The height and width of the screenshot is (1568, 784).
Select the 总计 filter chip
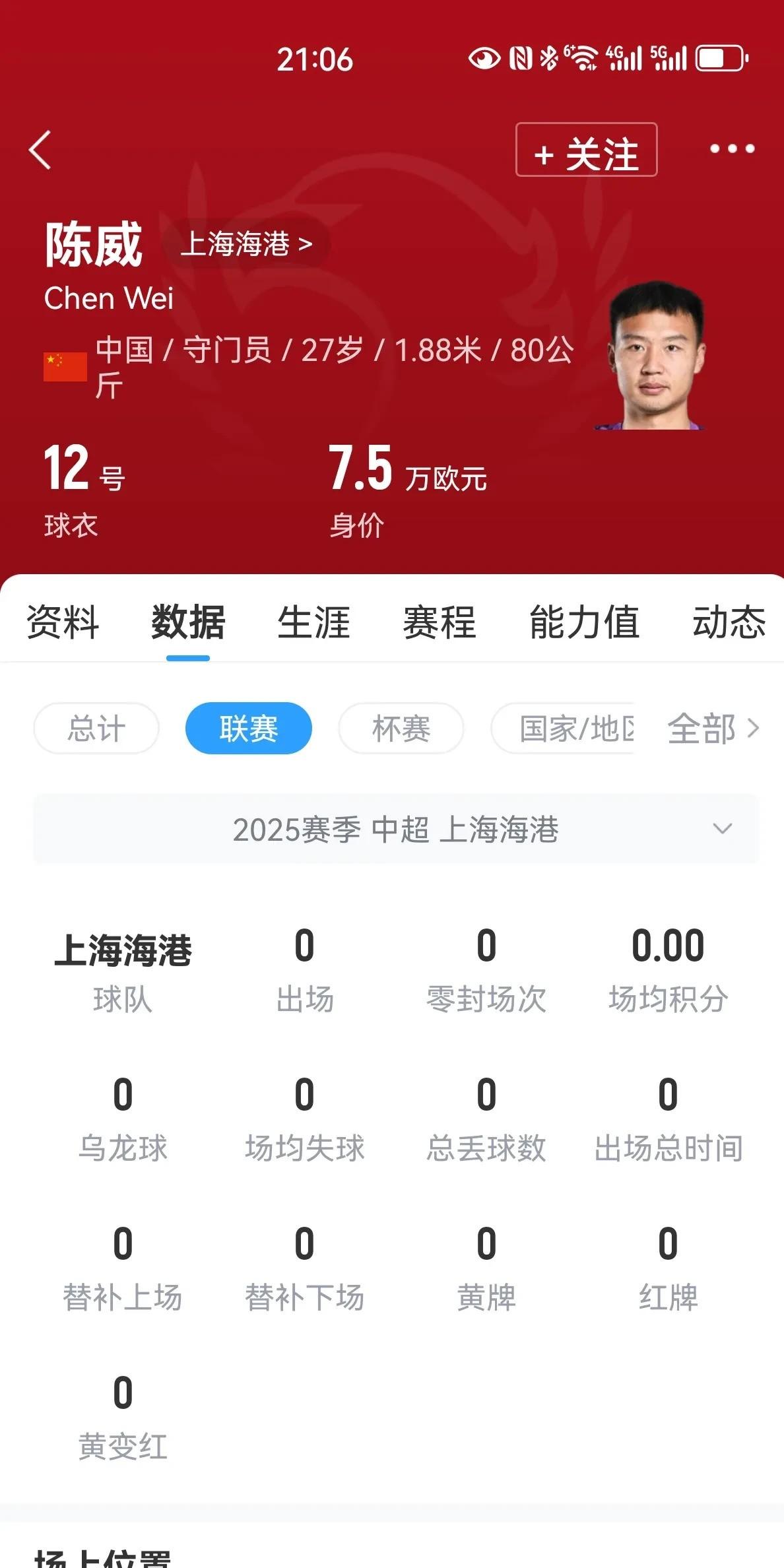pos(95,729)
